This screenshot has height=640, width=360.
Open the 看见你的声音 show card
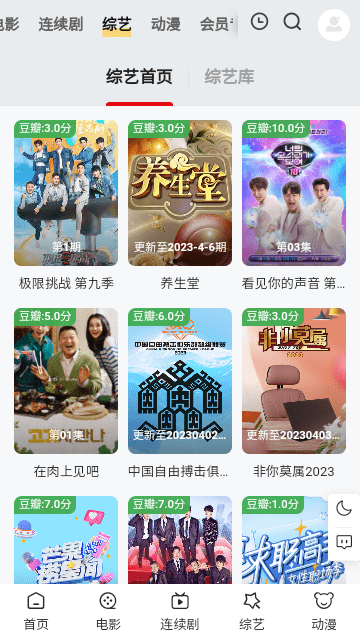294,205
